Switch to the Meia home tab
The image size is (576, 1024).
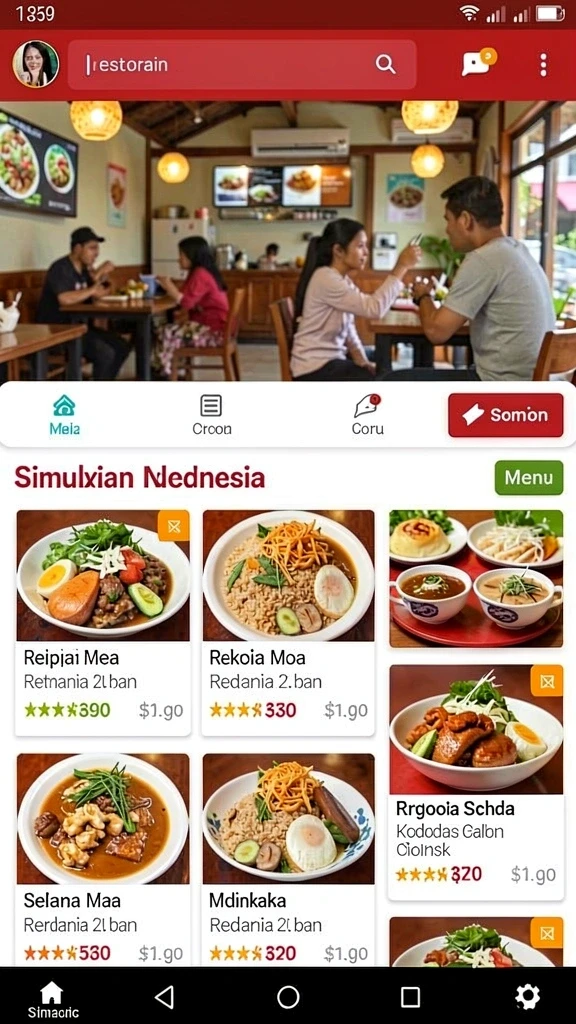coord(64,415)
